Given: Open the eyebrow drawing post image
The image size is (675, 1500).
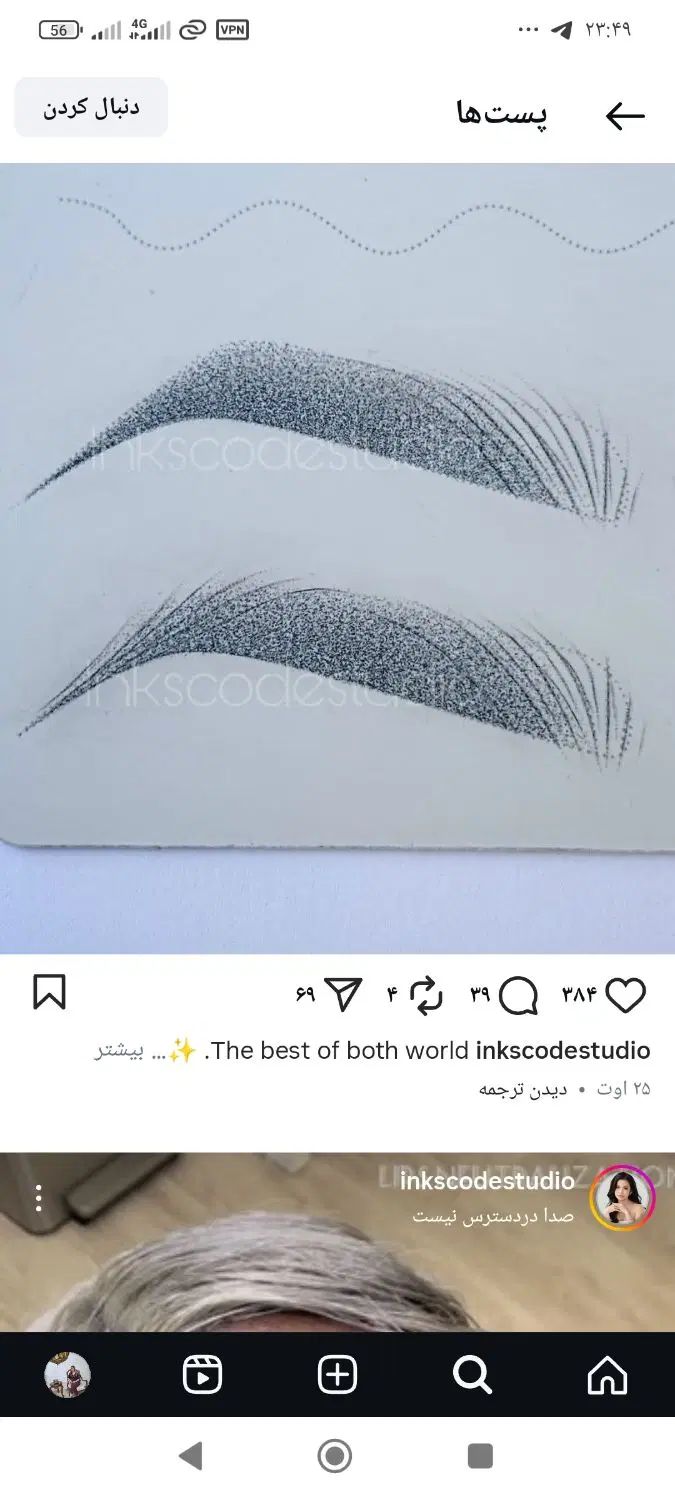Looking at the screenshot, I should (x=337, y=558).
